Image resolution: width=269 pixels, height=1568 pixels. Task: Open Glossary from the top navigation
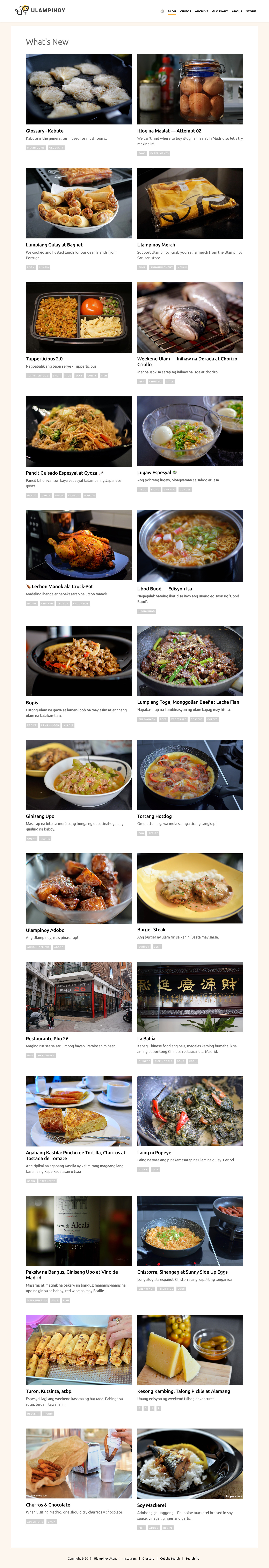[x=220, y=11]
